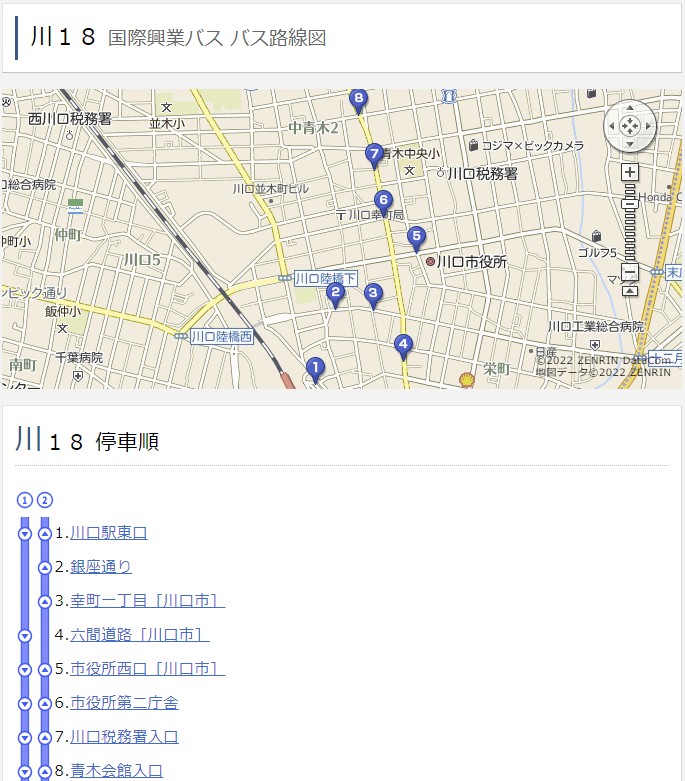Screen dimensions: 685x781
Task: Open the 青木会館入口 stop link
Action: pyautogui.click(x=116, y=771)
